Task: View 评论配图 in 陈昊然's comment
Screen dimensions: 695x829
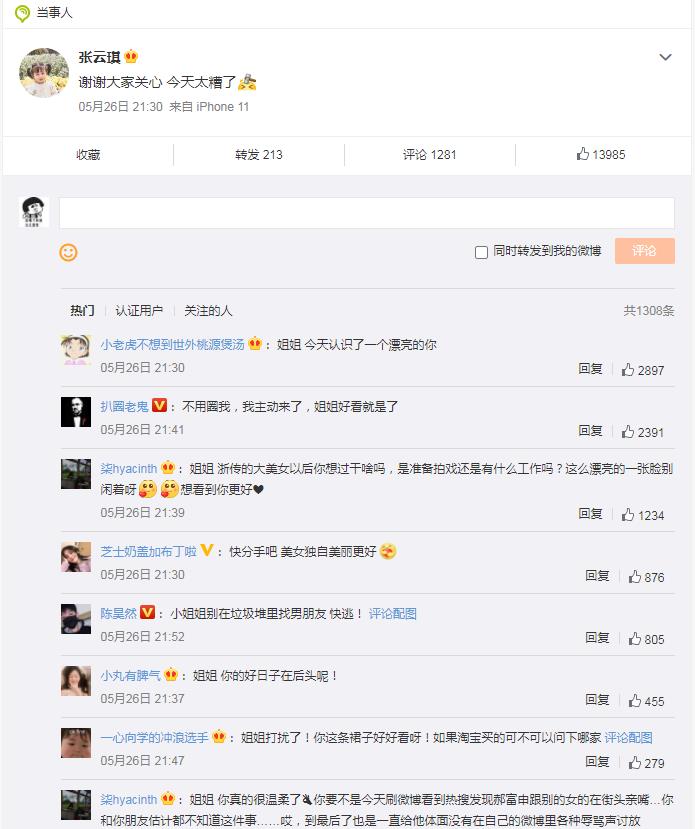Action: pos(392,614)
